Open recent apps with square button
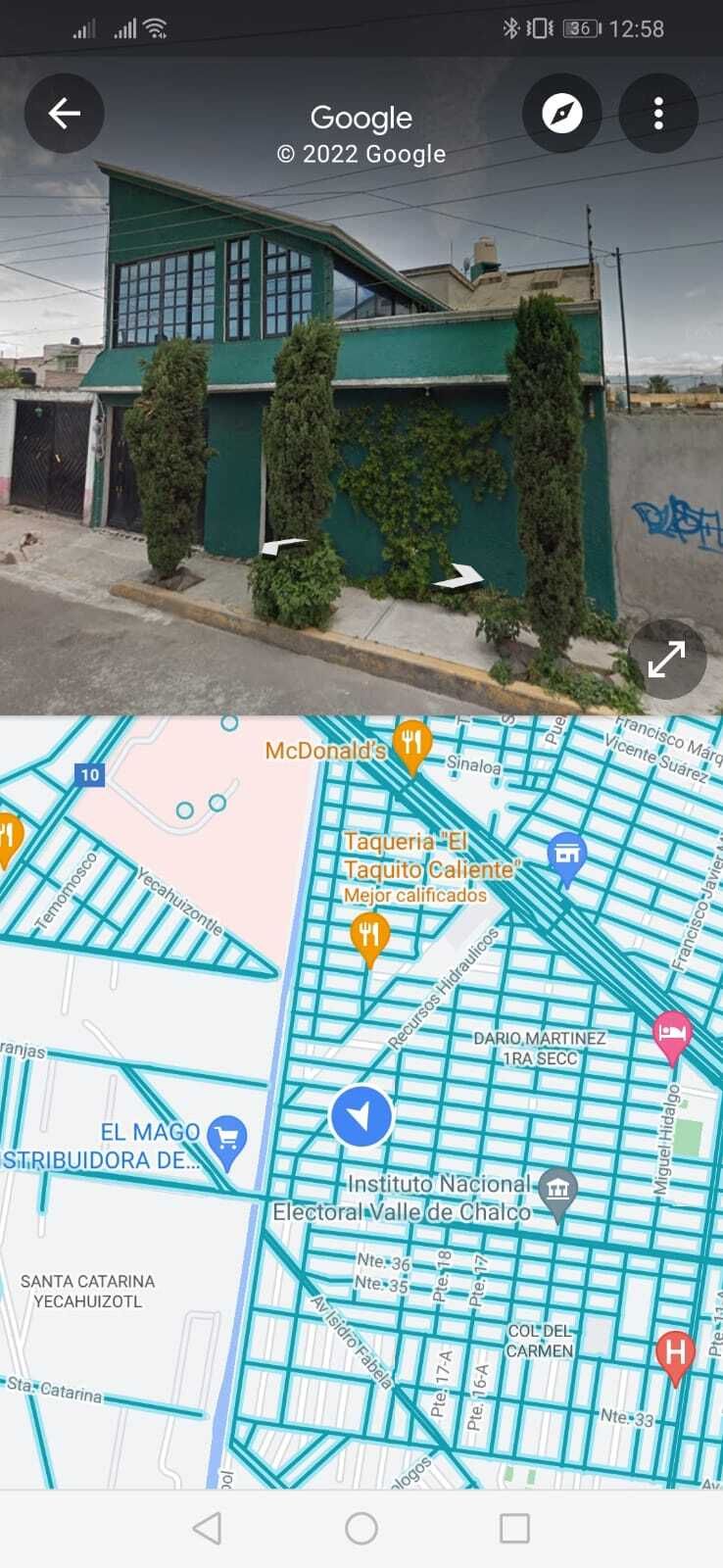Image resolution: width=723 pixels, height=1568 pixels. point(514,1528)
